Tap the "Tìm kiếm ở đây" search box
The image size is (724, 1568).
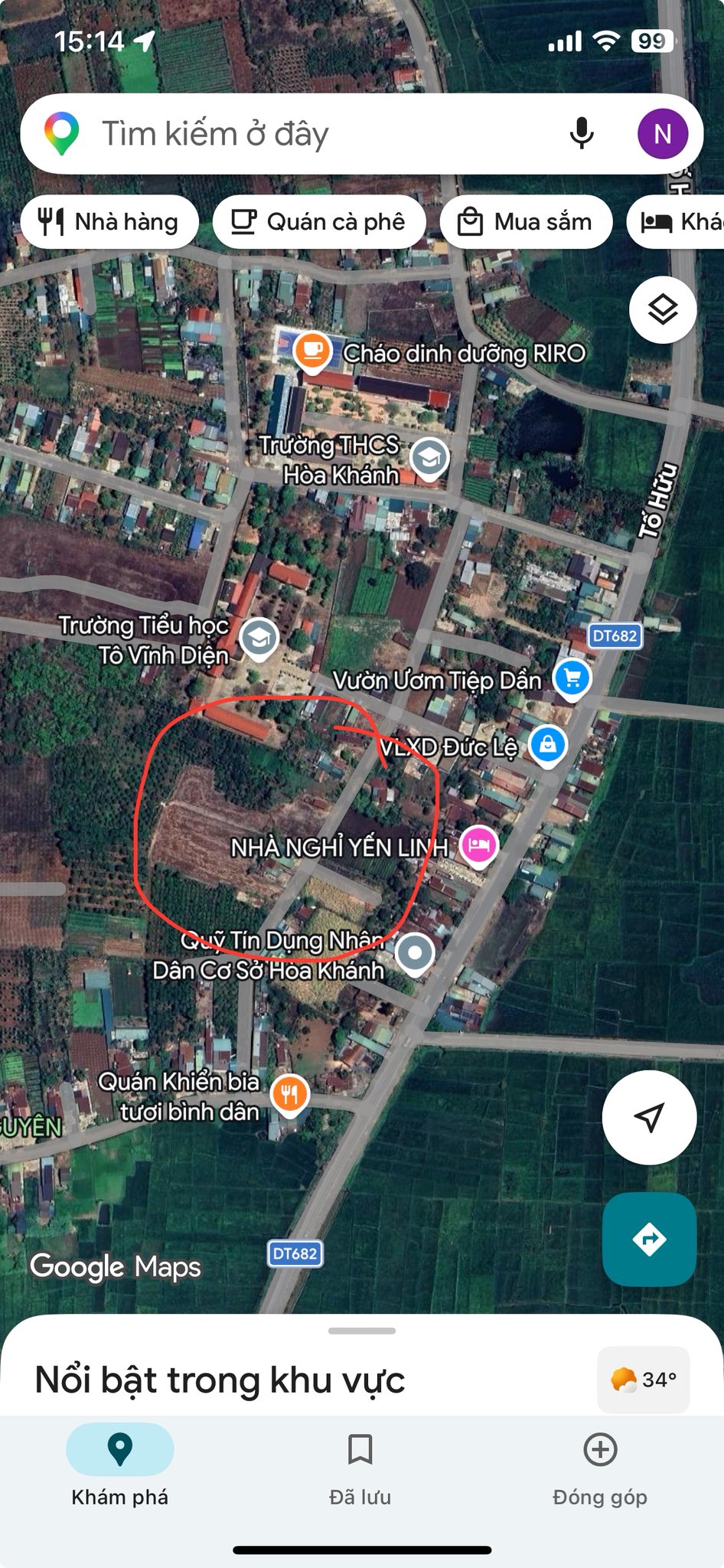(x=306, y=134)
